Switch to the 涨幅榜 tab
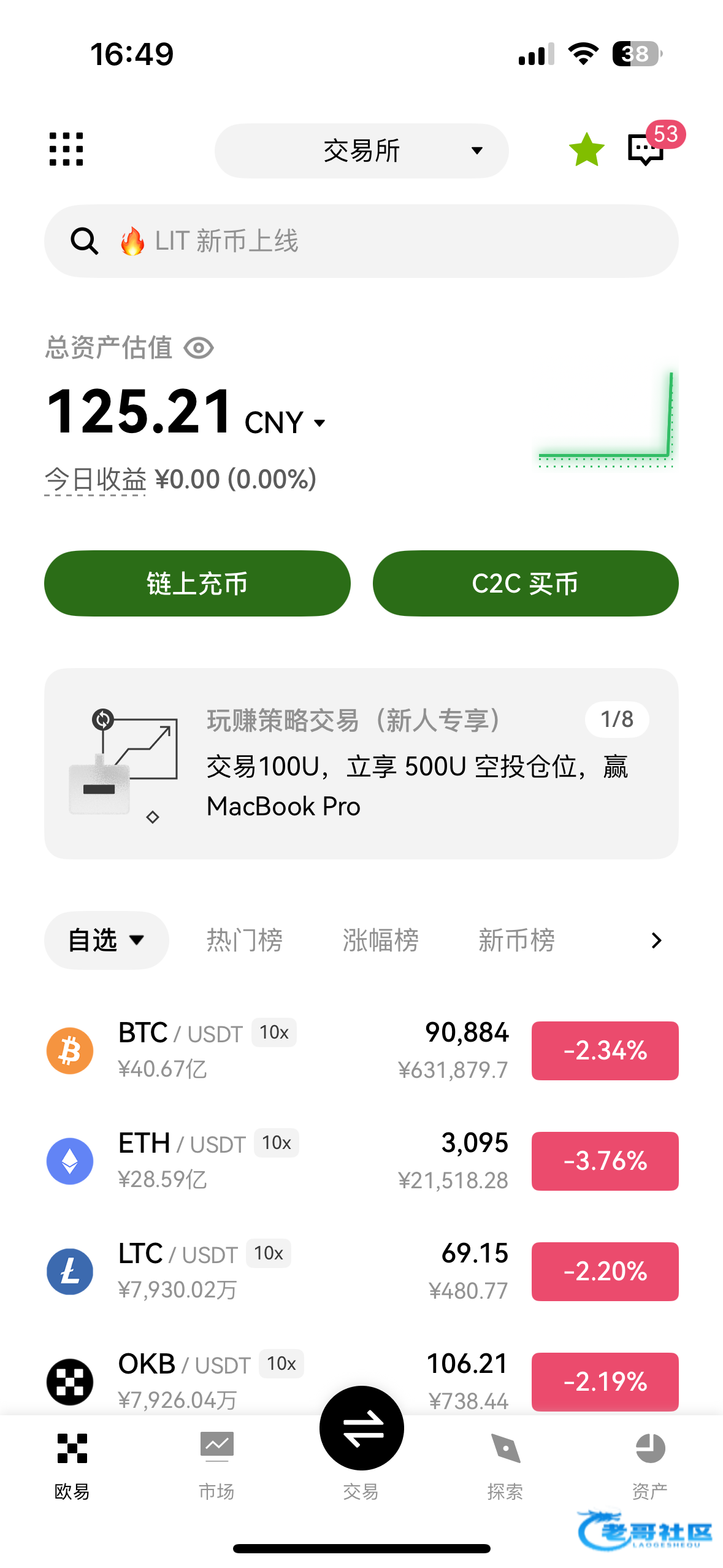This screenshot has width=723, height=1568. tap(380, 940)
